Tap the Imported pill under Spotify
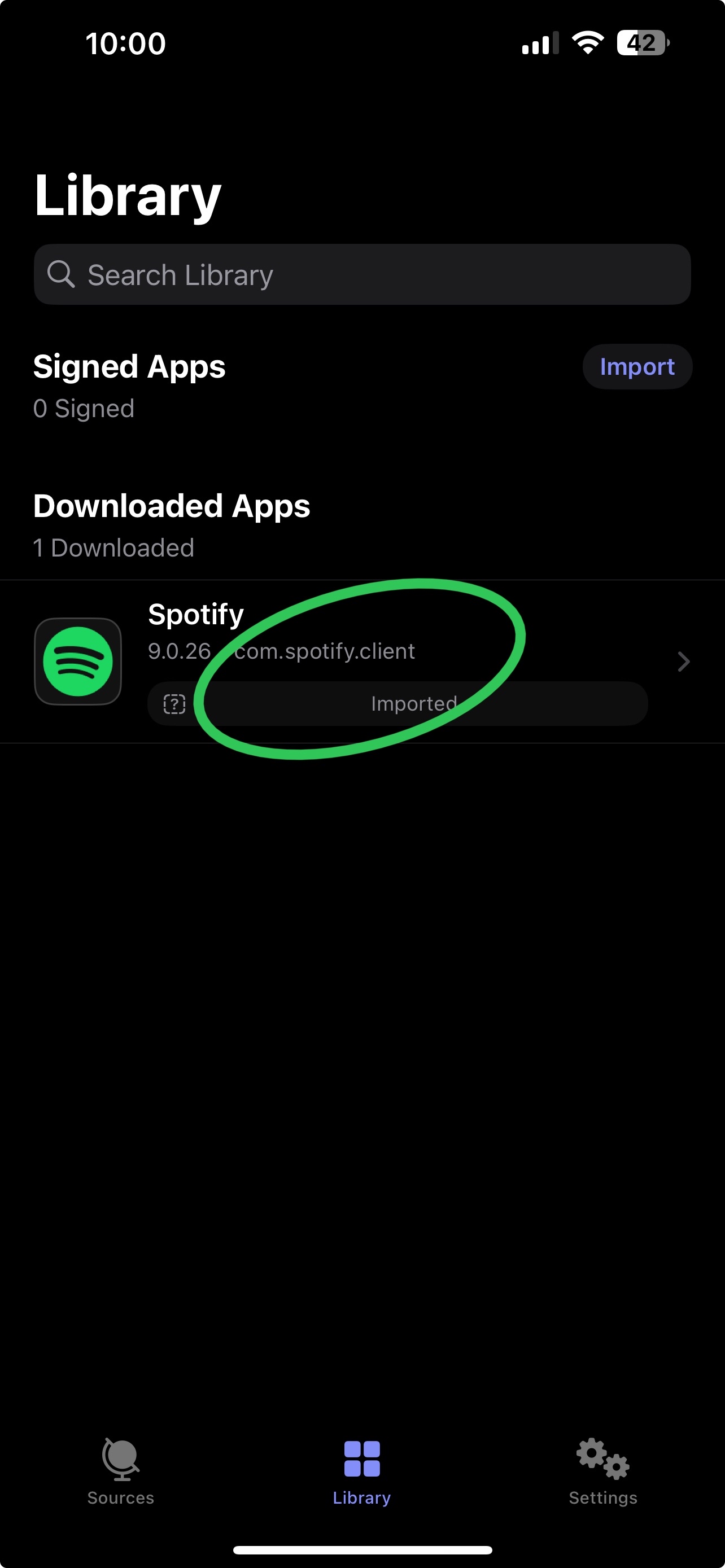Screen dimensions: 725x1568 pos(398,704)
